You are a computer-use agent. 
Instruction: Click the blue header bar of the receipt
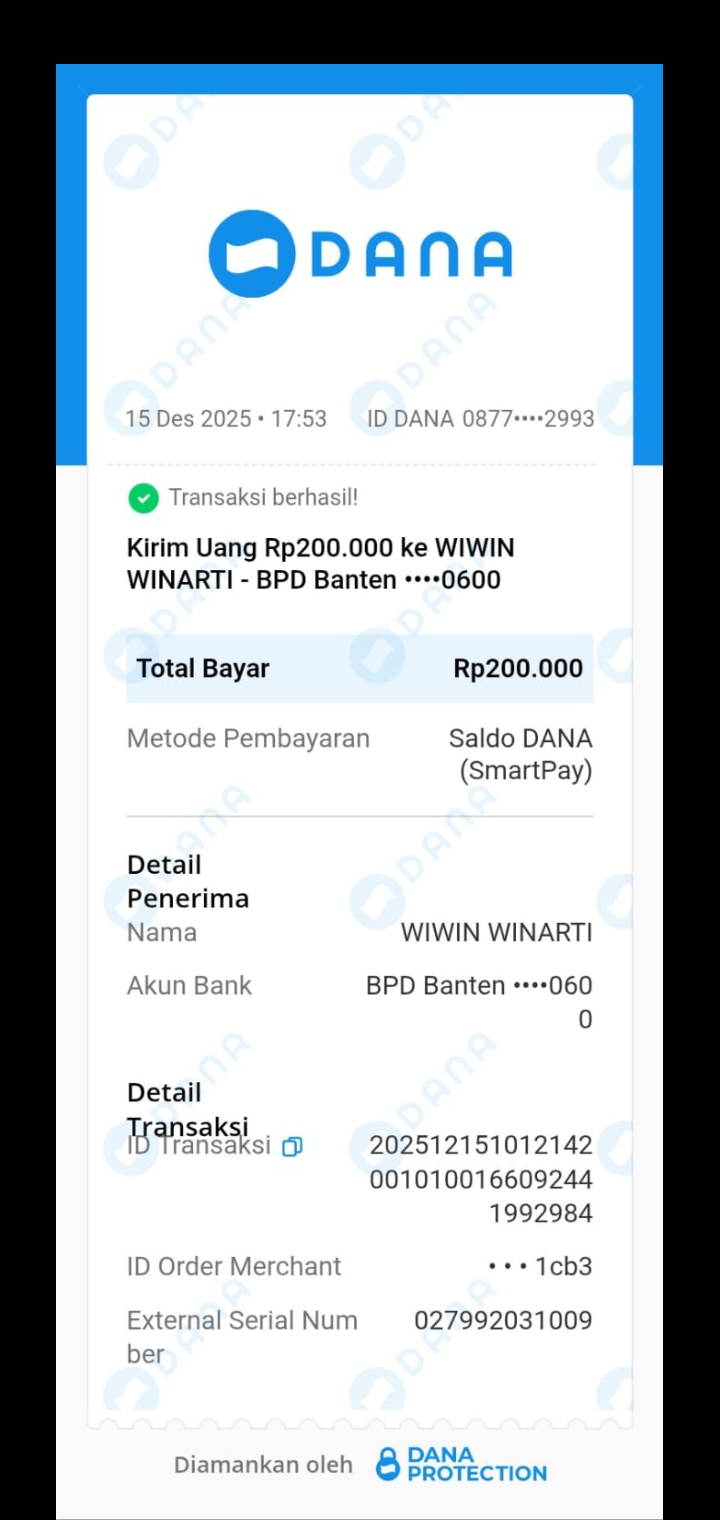click(x=360, y=80)
